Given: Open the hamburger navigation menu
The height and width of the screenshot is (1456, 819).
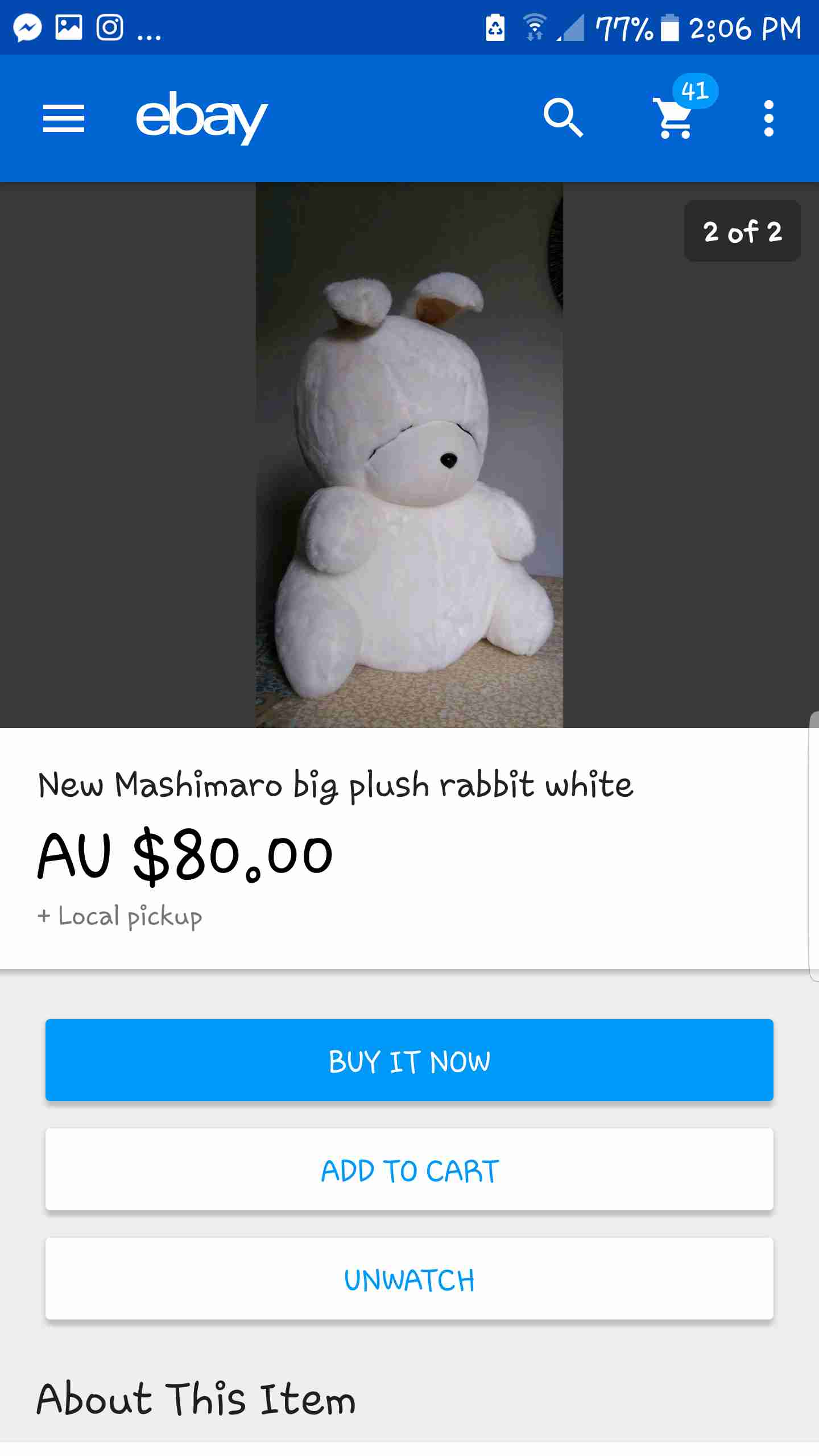Looking at the screenshot, I should (63, 118).
